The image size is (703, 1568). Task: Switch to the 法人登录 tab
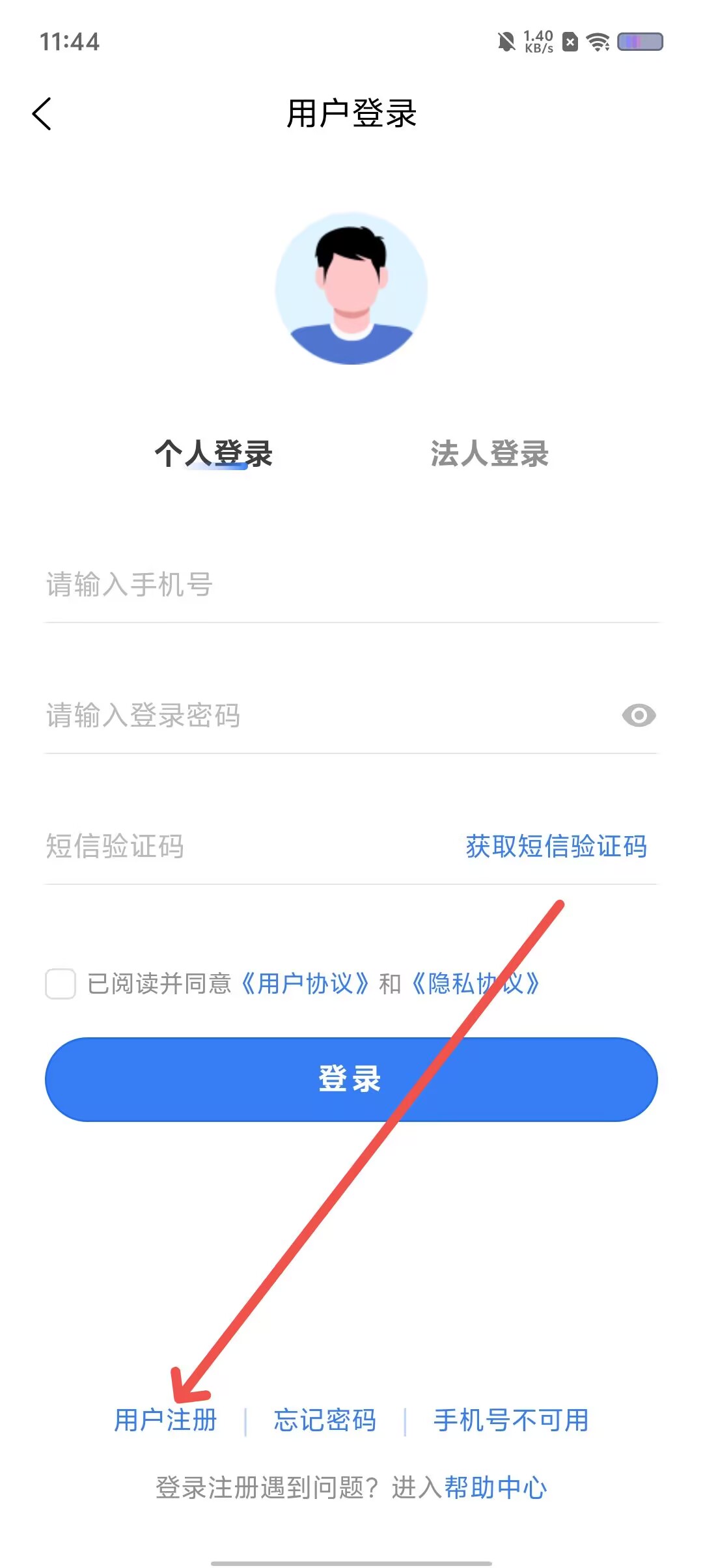pyautogui.click(x=489, y=453)
